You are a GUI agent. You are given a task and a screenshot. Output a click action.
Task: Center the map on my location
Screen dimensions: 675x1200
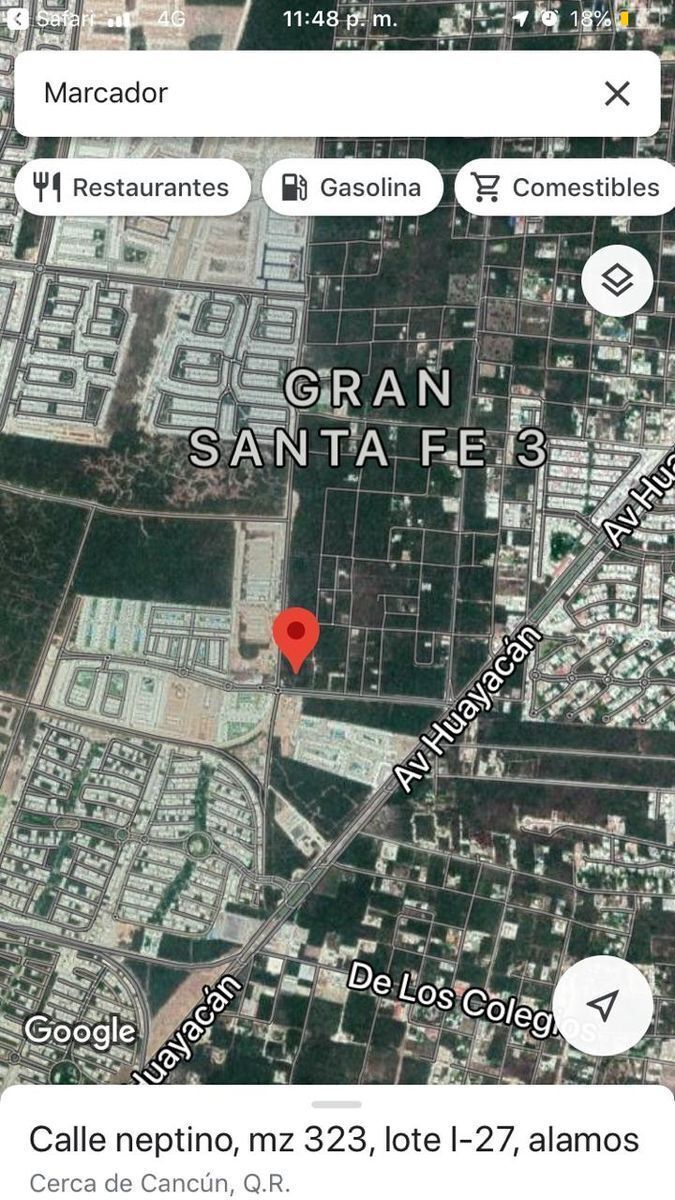click(602, 1005)
